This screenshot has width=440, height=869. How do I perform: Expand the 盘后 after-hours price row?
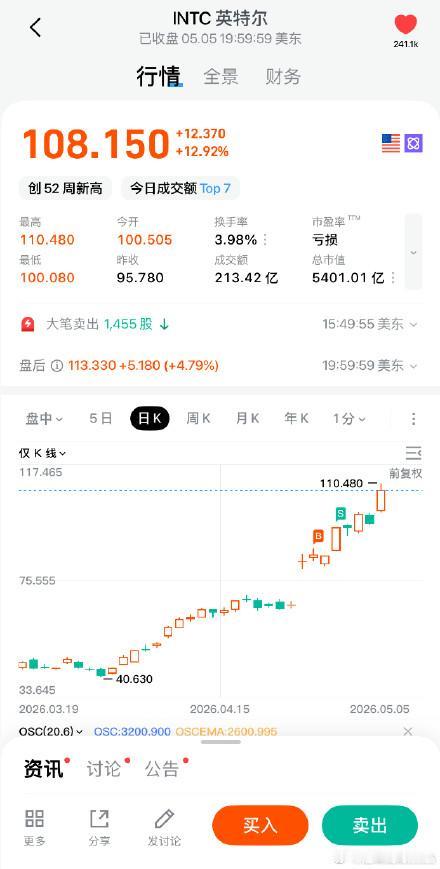click(220, 366)
